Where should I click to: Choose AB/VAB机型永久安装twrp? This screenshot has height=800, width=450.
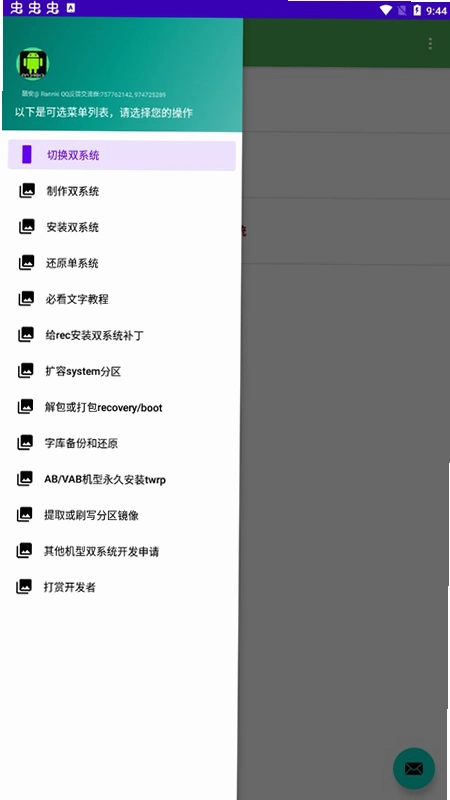[121, 479]
